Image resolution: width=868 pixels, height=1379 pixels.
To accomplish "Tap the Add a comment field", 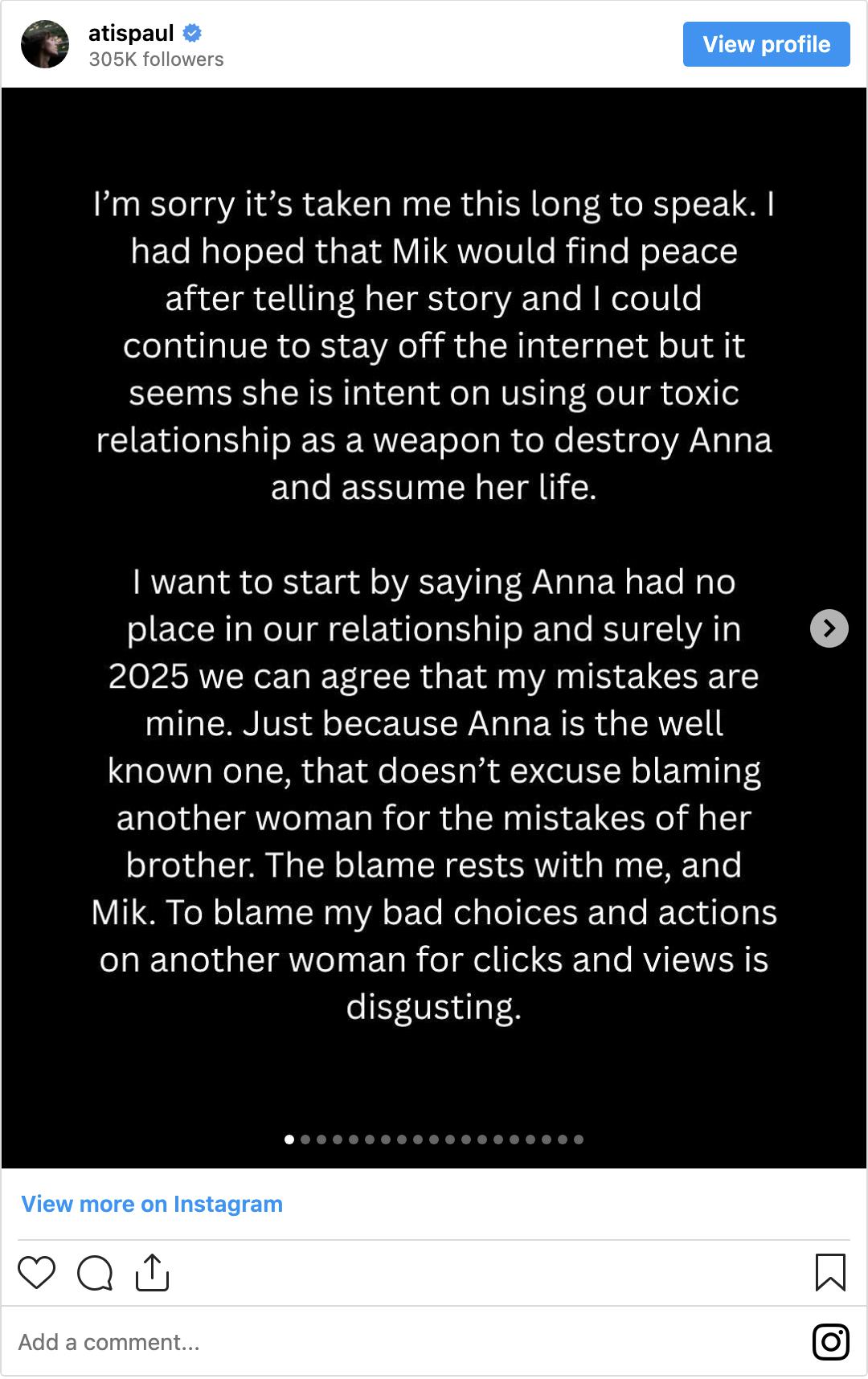I will [109, 1342].
